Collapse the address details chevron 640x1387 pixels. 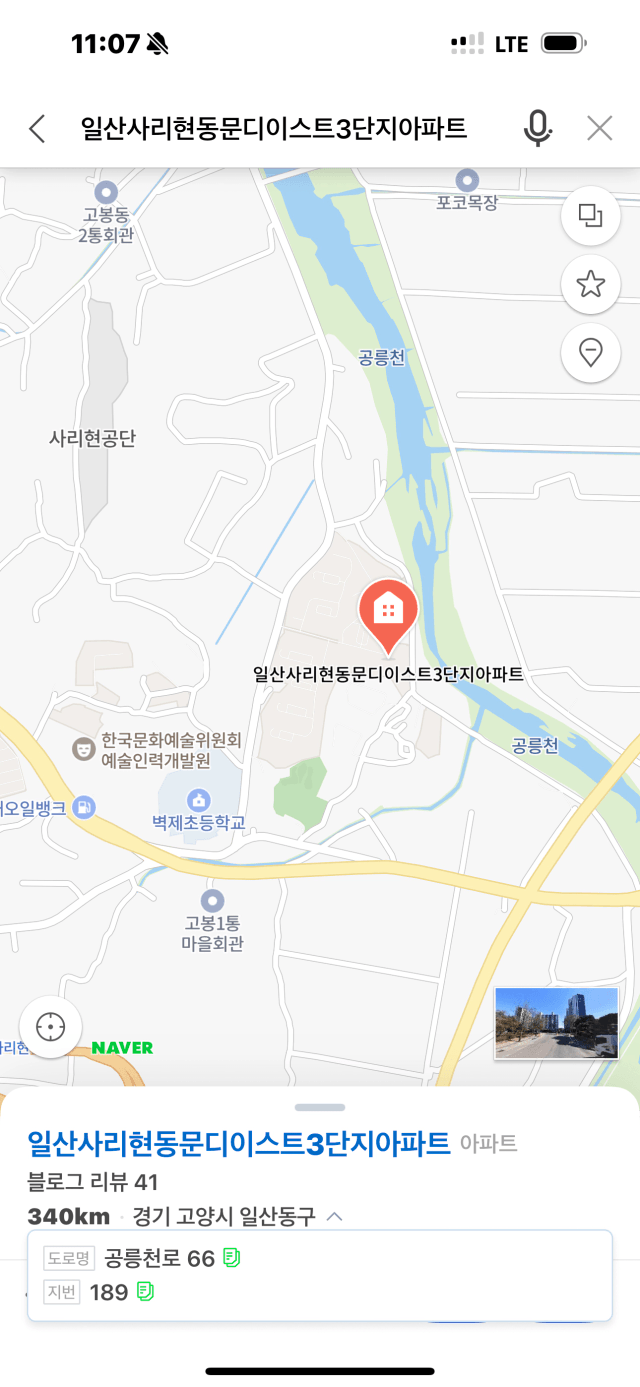[335, 1216]
